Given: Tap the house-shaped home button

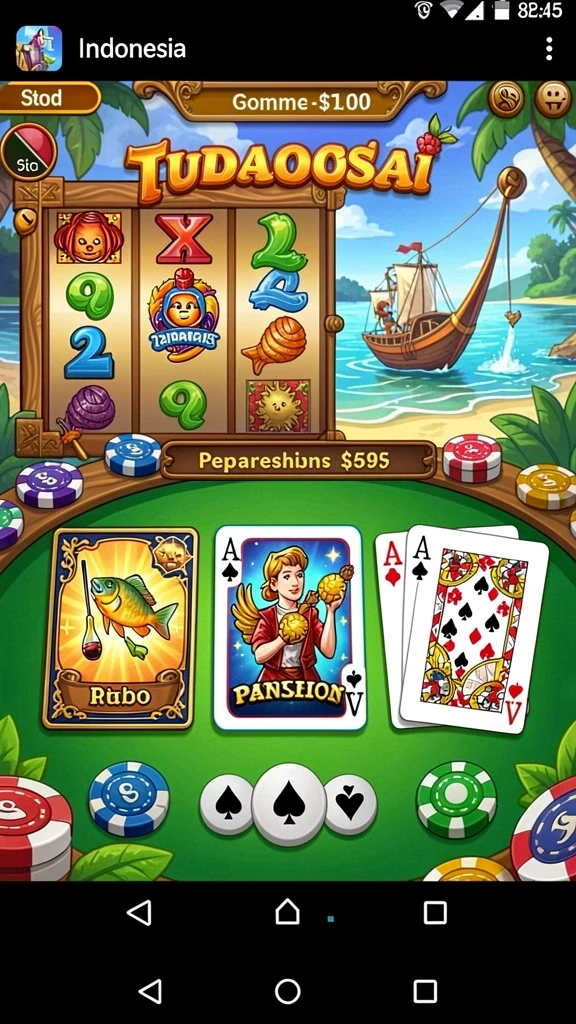Looking at the screenshot, I should click(287, 912).
